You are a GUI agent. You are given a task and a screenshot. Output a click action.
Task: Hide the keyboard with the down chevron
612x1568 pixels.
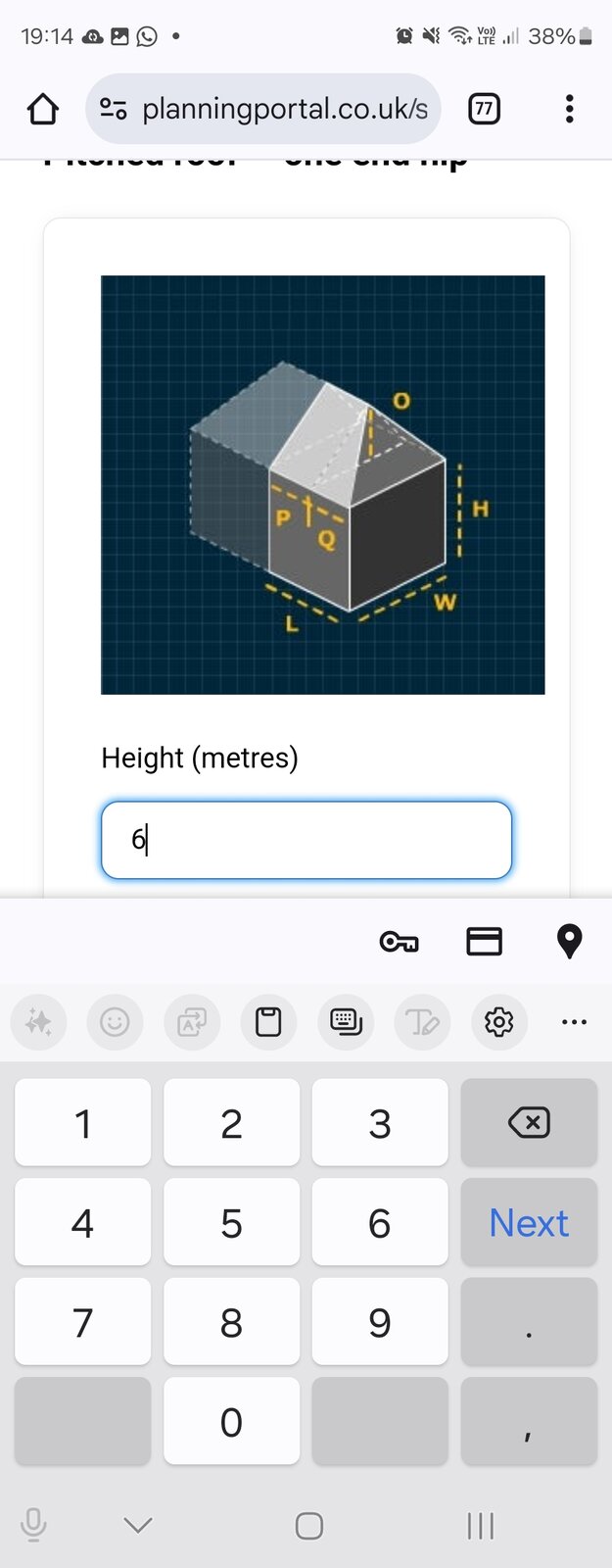138,1525
